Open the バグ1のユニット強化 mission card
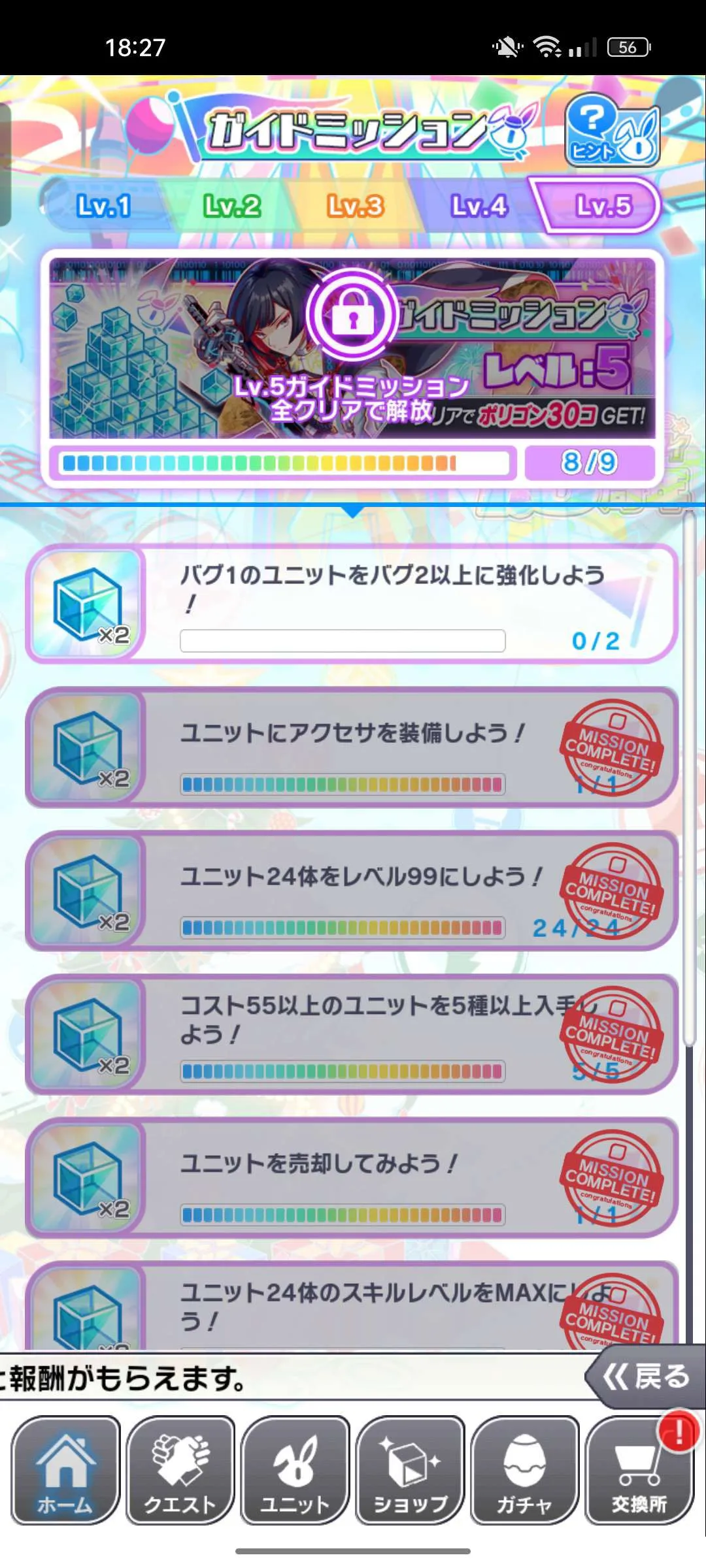The width and height of the screenshot is (706, 1568). click(x=352, y=604)
